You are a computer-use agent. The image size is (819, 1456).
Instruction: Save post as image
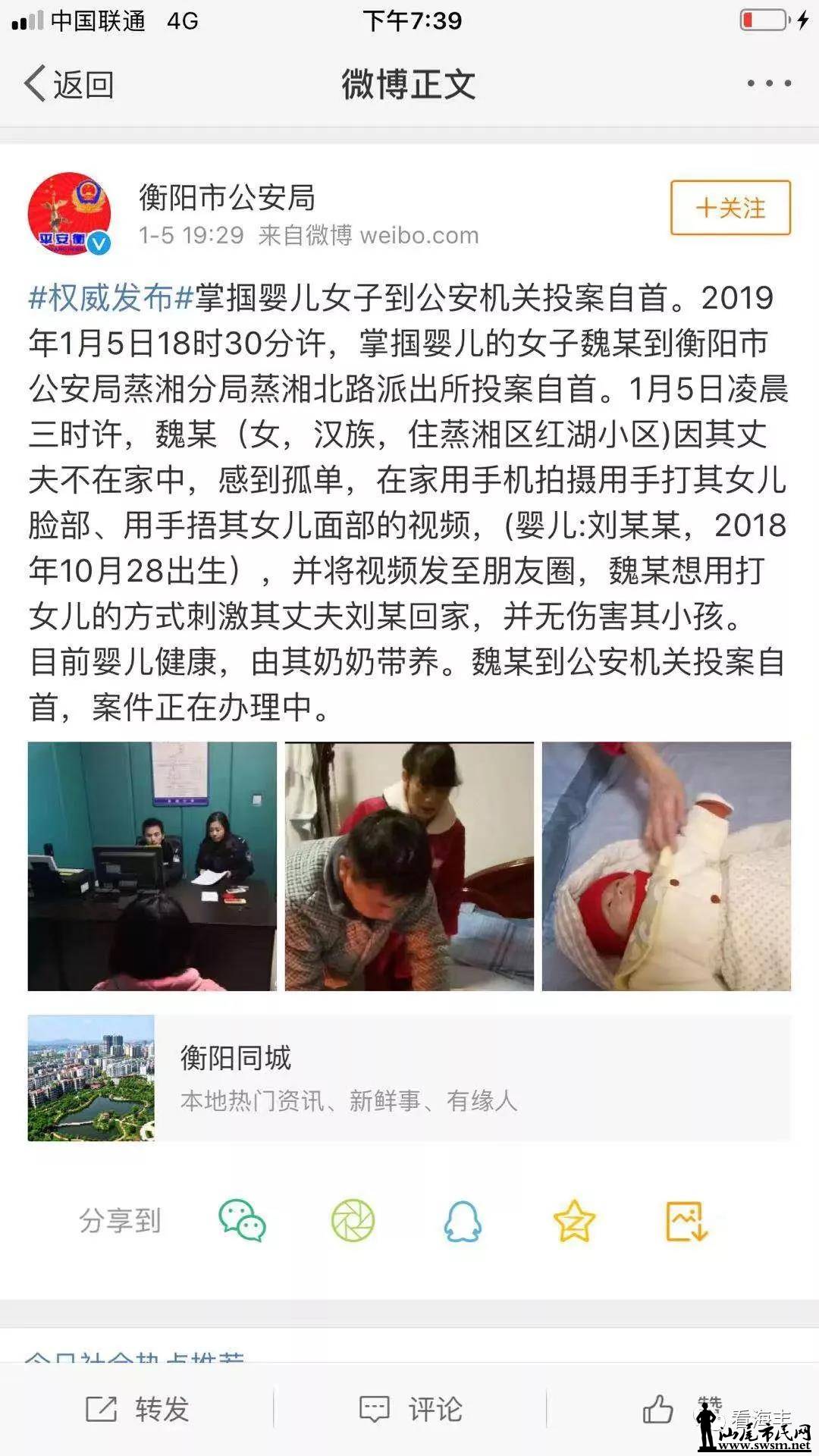(x=686, y=1220)
